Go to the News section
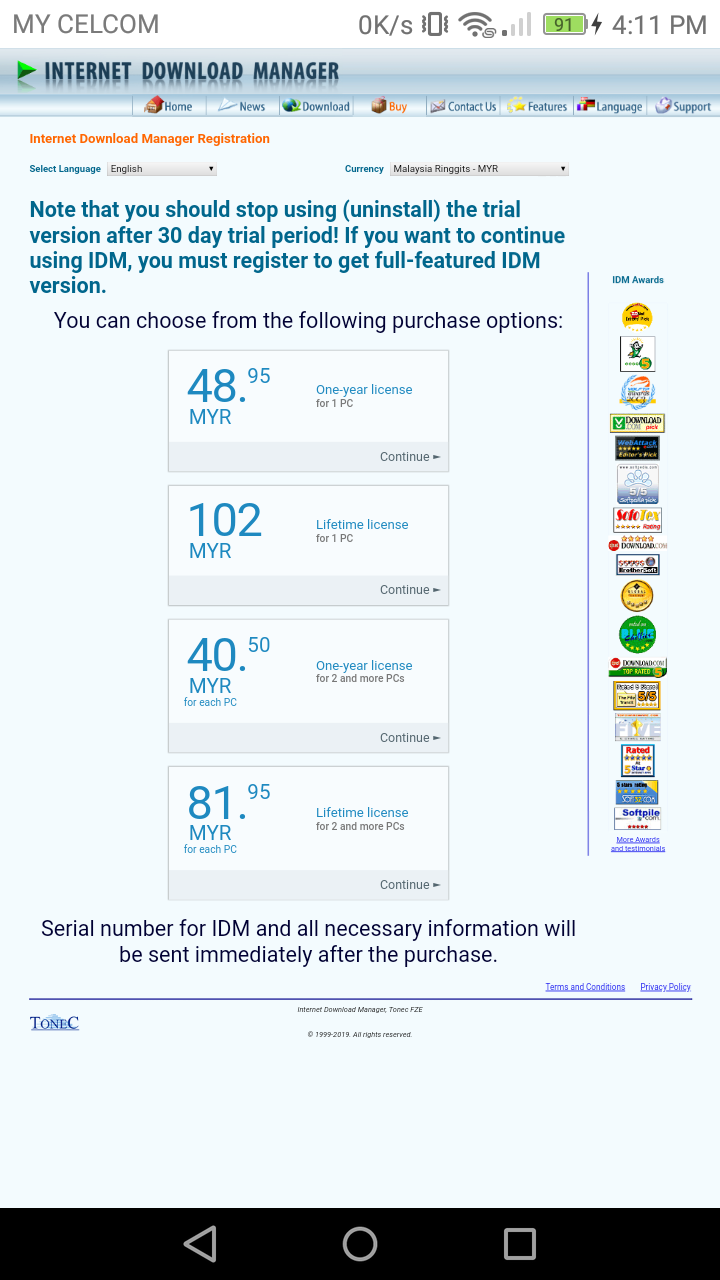Image resolution: width=720 pixels, height=1280 pixels. pyautogui.click(x=242, y=106)
